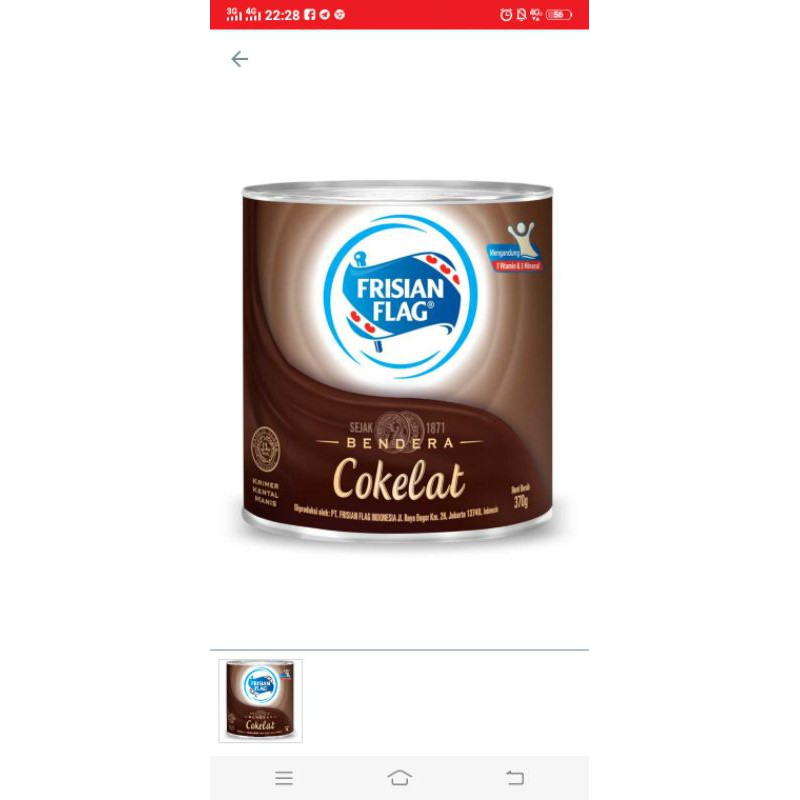Go back using the arrow icon
The height and width of the screenshot is (800, 800).
tap(239, 59)
